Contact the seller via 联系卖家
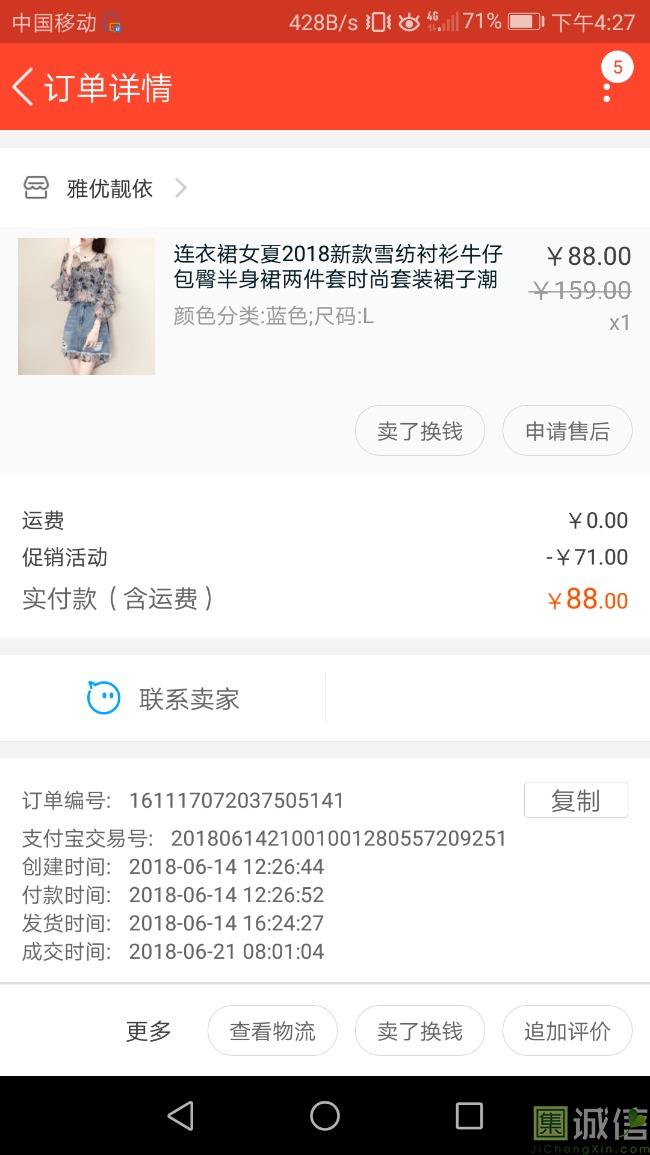Image resolution: width=650 pixels, height=1155 pixels. tap(164, 698)
